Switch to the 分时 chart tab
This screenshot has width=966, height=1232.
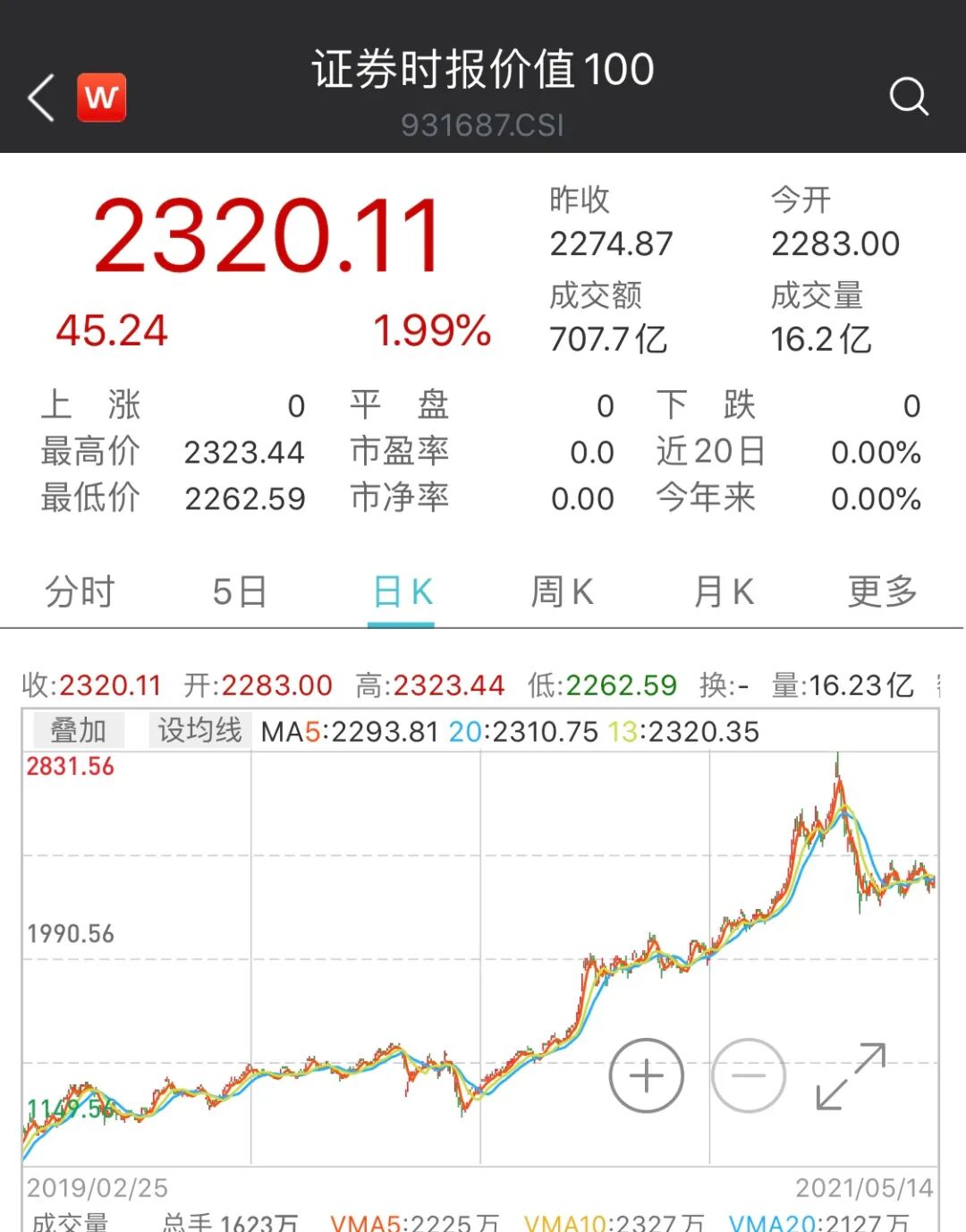click(80, 591)
